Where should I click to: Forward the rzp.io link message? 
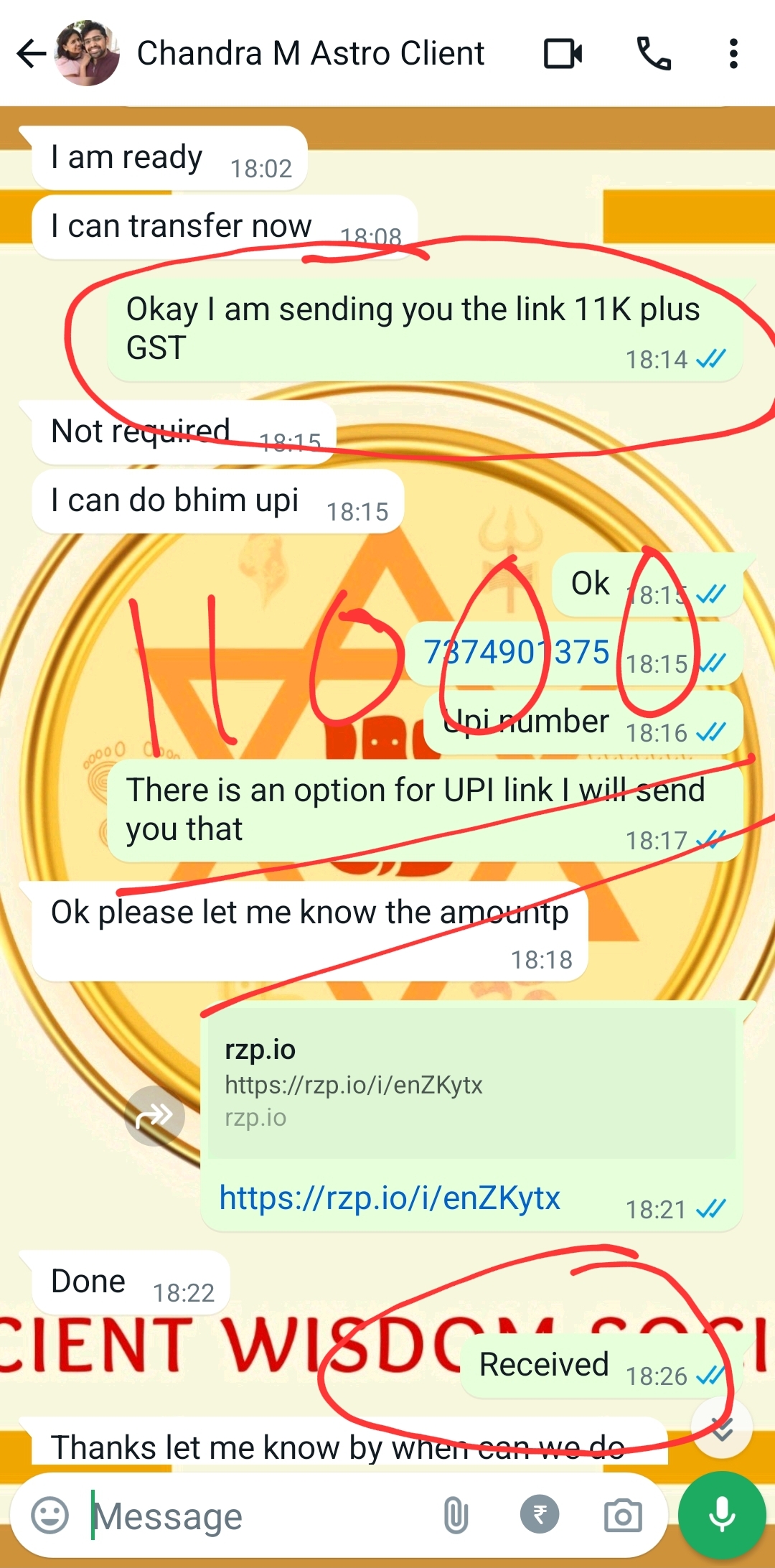(x=154, y=1116)
